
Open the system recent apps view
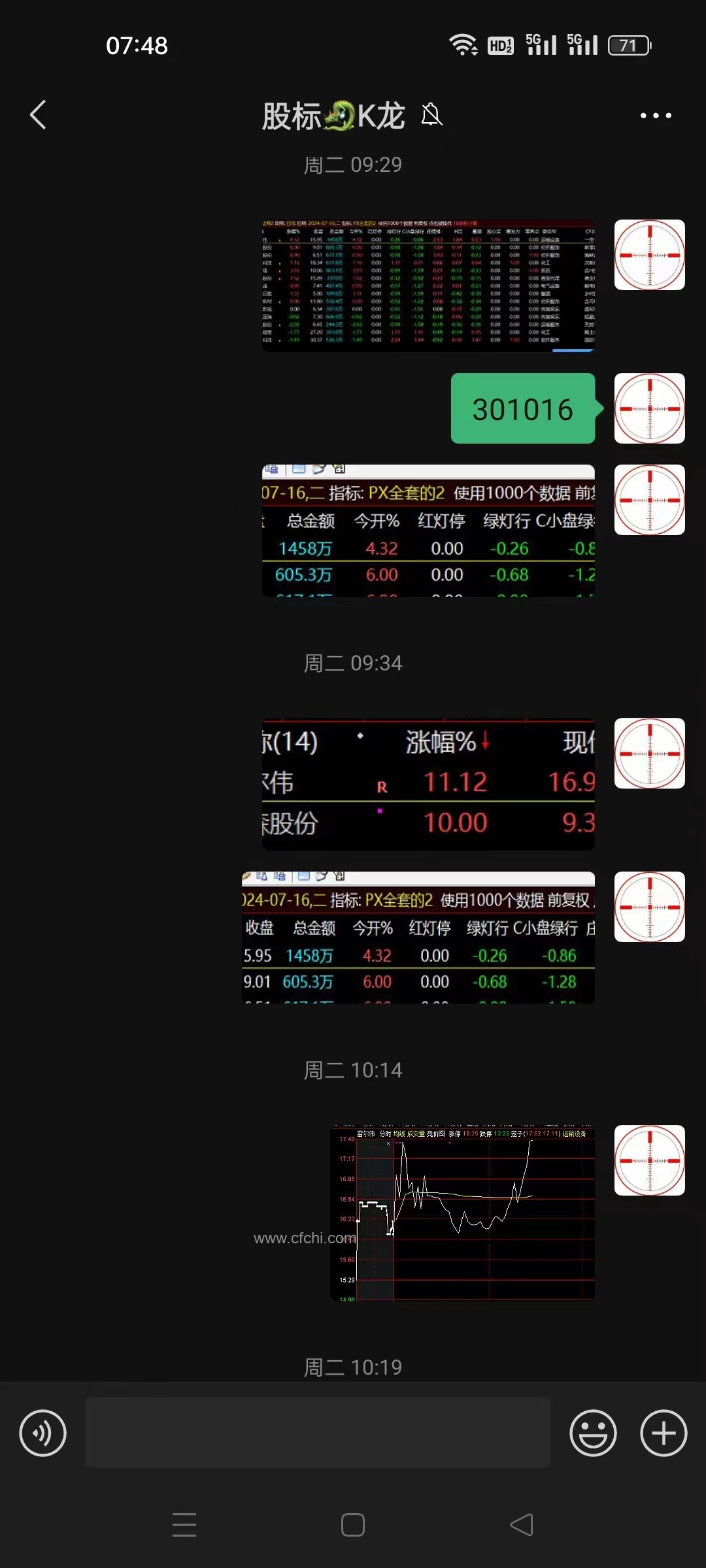(184, 1525)
